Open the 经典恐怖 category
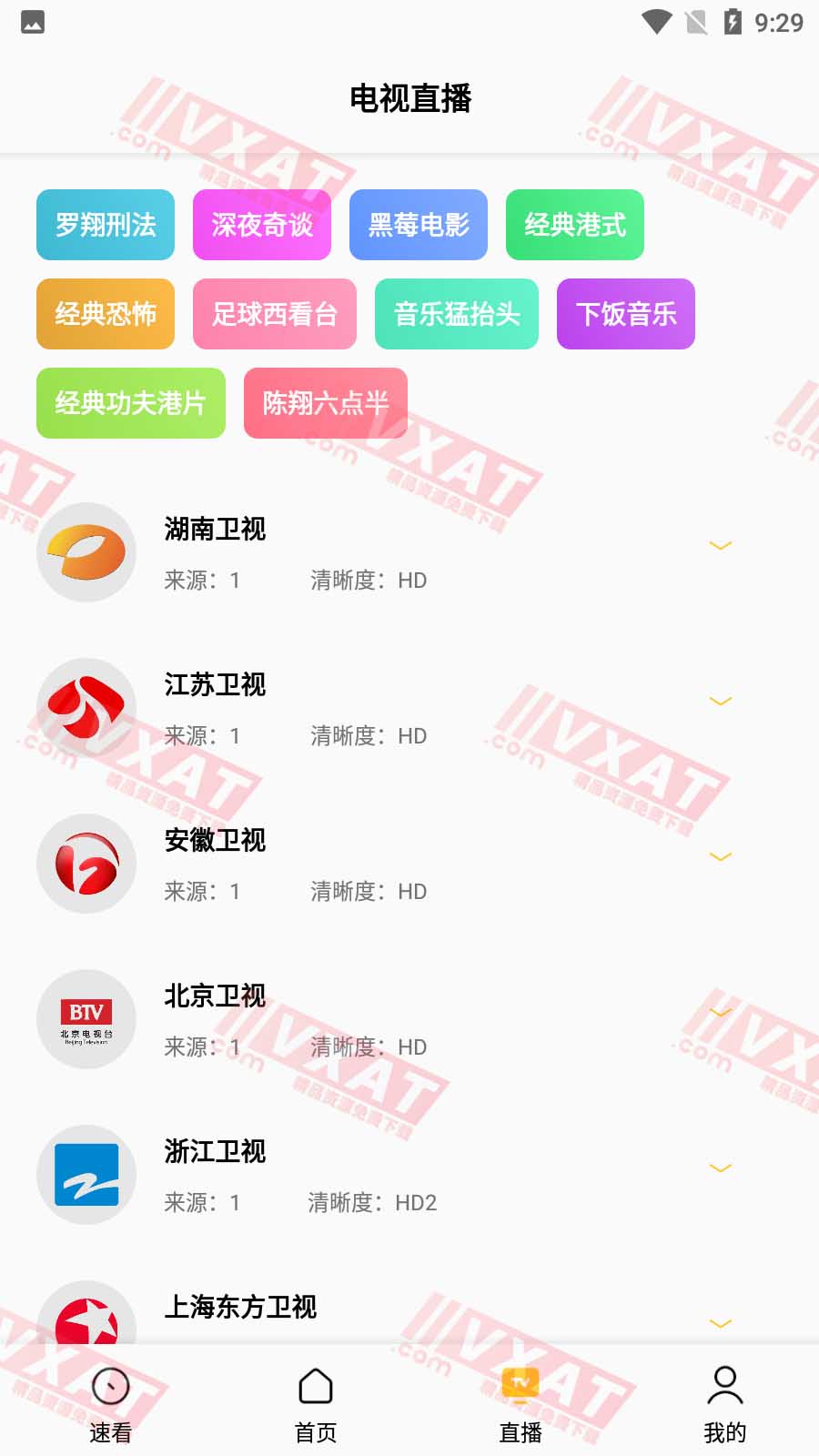The height and width of the screenshot is (1456, 819). click(106, 314)
